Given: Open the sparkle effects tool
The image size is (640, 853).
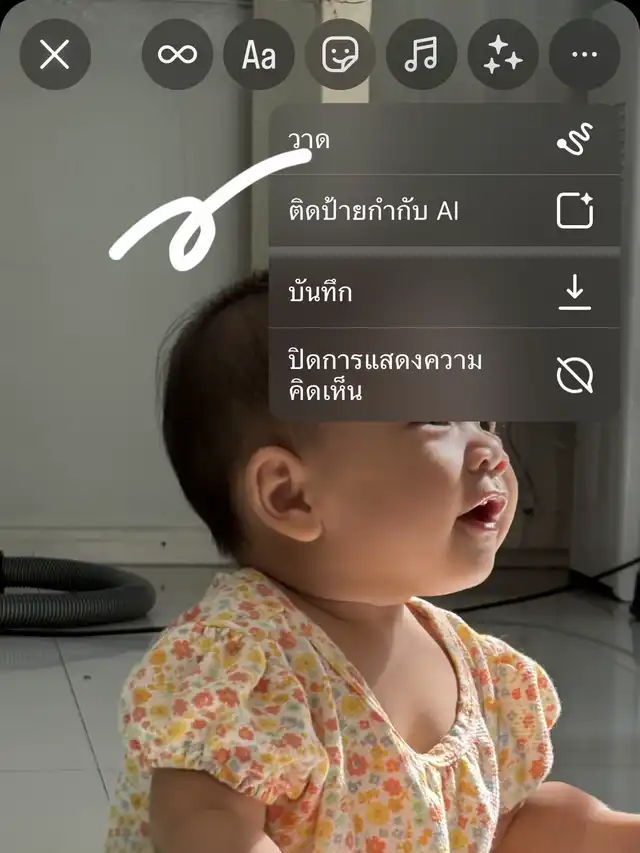Looking at the screenshot, I should point(503,54).
